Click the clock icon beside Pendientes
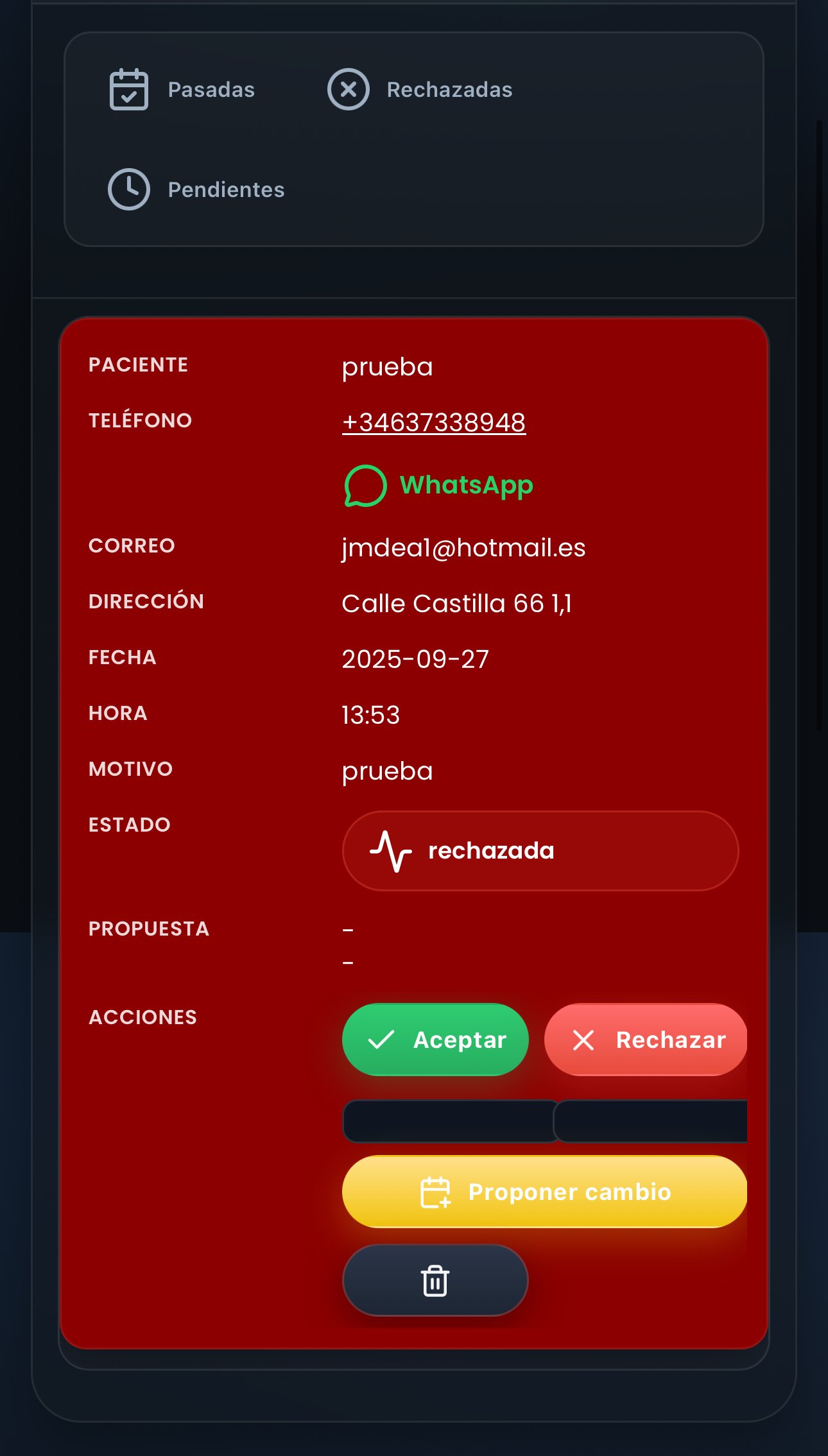This screenshot has width=828, height=1456. 130,189
